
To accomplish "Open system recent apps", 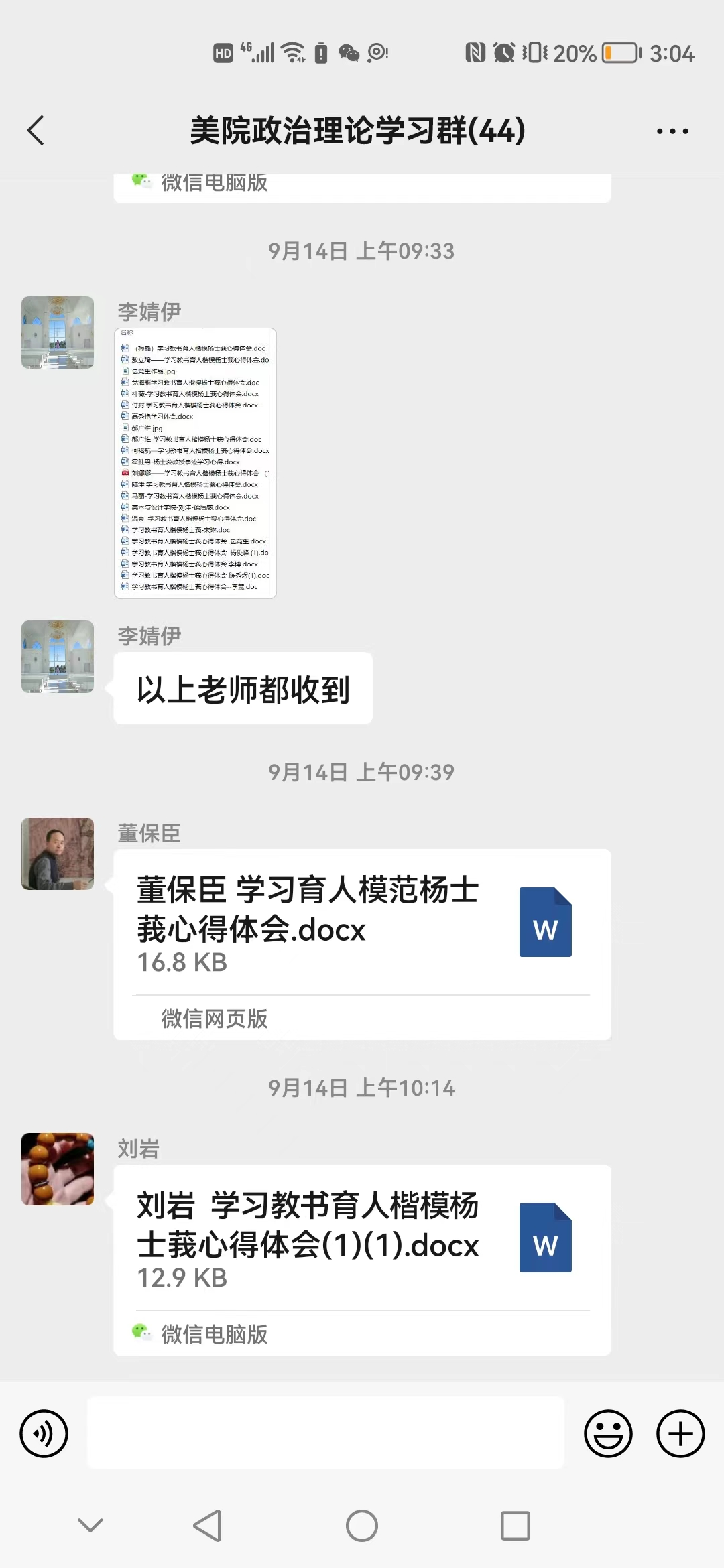I will pos(516,1526).
